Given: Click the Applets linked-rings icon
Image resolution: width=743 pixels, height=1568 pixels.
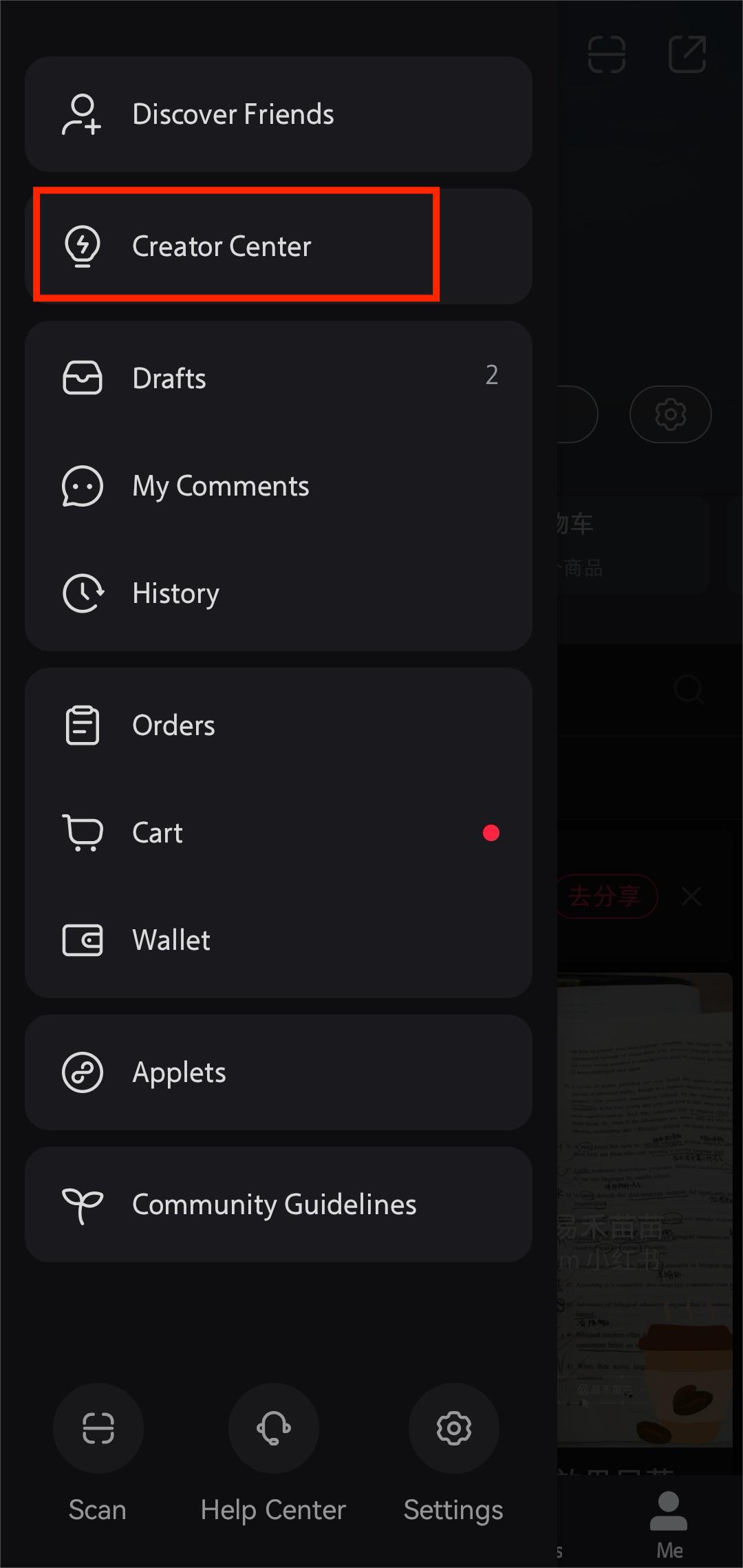Looking at the screenshot, I should 82,1072.
